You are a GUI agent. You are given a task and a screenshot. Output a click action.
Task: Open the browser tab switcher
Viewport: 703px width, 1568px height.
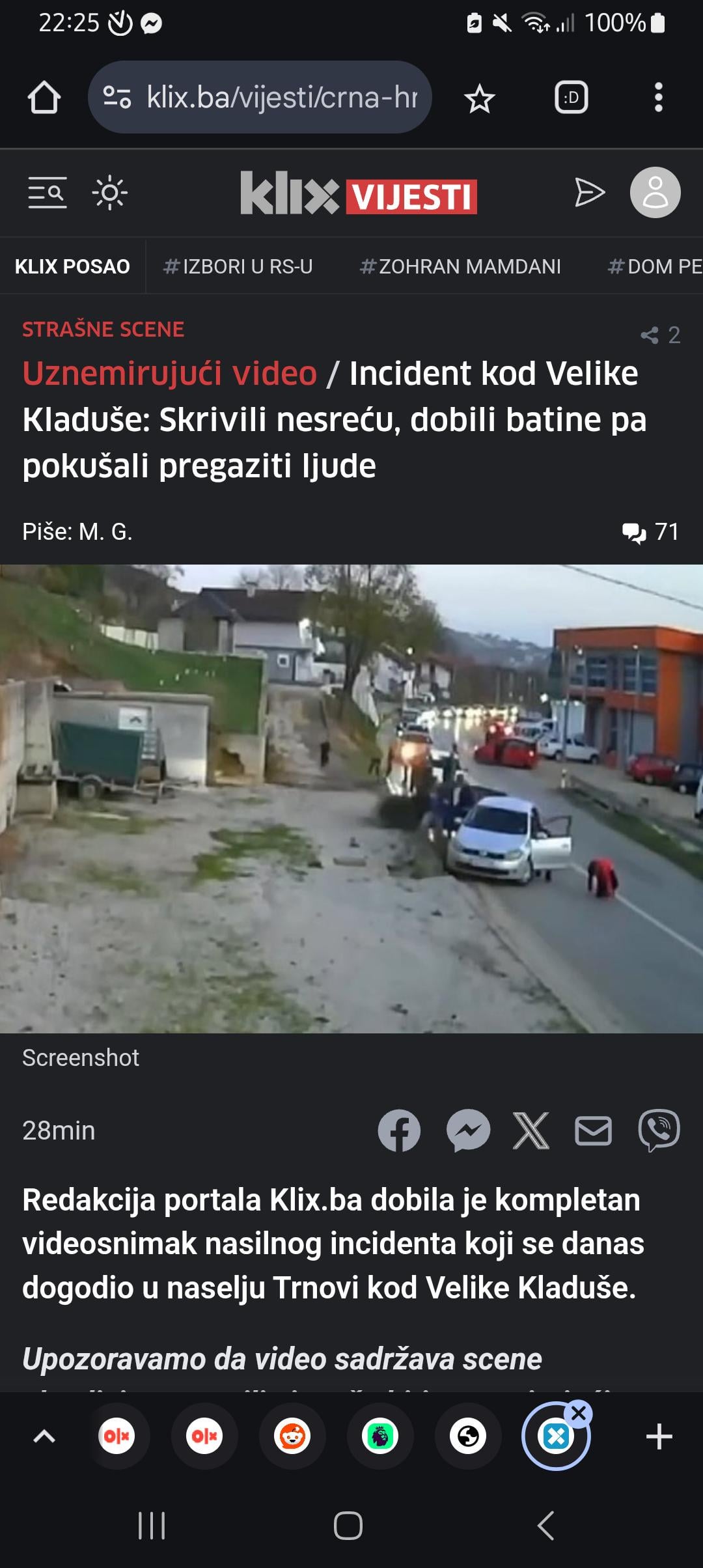(x=571, y=98)
